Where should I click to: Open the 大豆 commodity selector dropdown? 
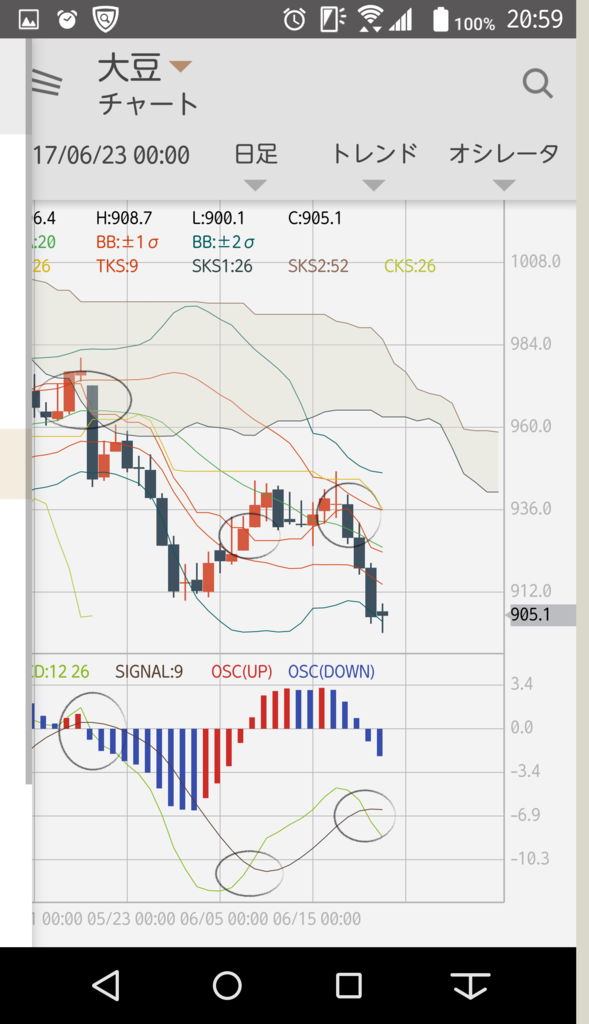pyautogui.click(x=145, y=67)
